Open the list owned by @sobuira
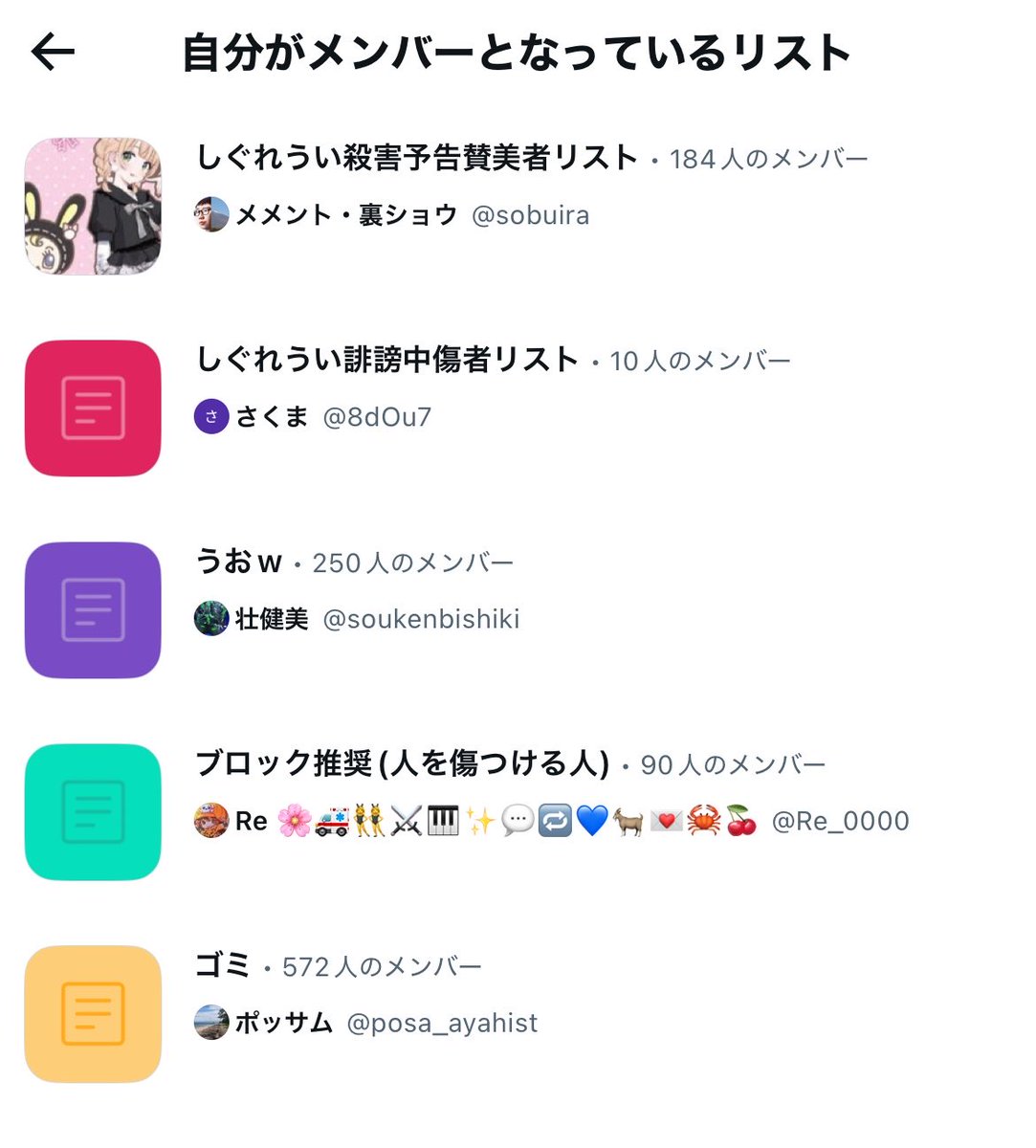Screen dimensions: 1036x1148 (x=518, y=206)
